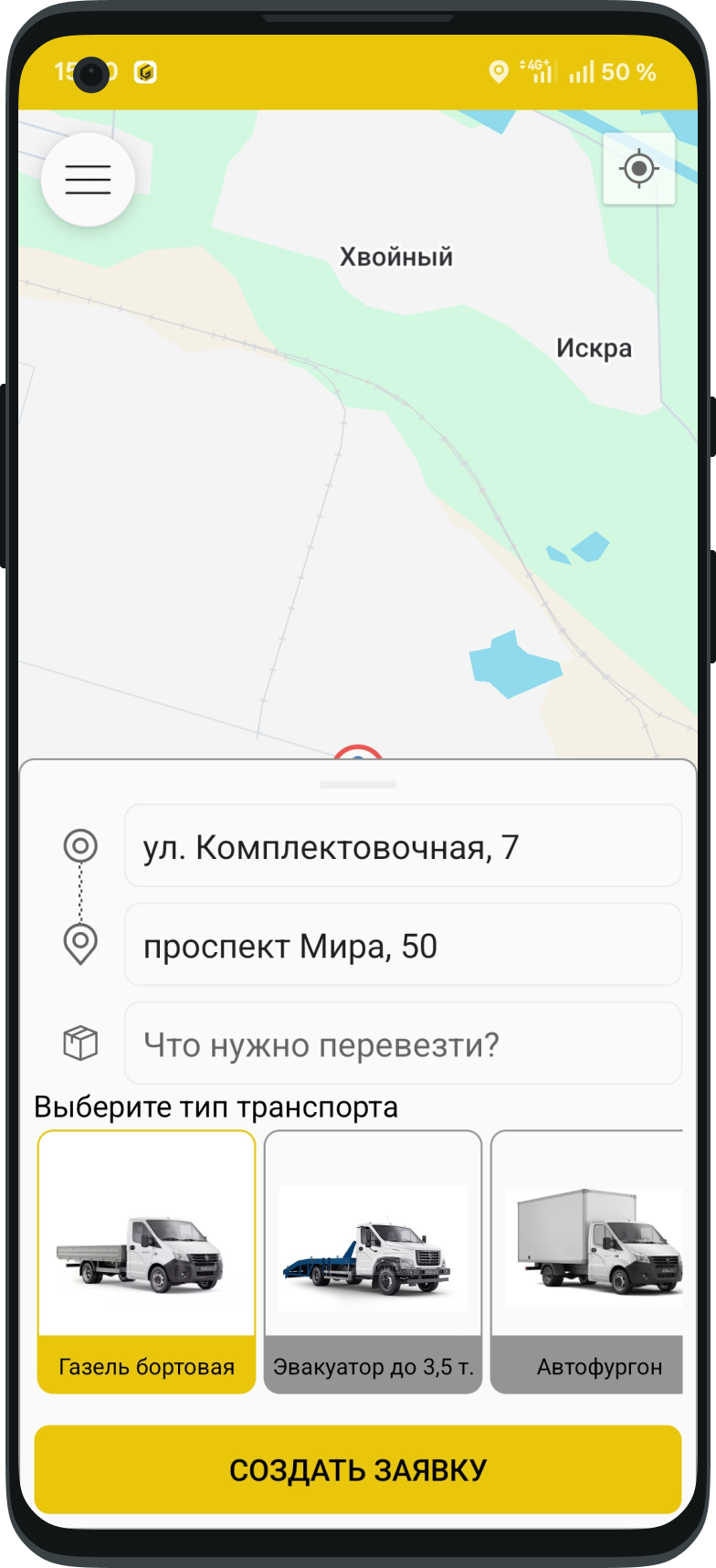Choose the Эвакуатор до 3,5 т. card
716x1568 pixels.
coord(373,1261)
